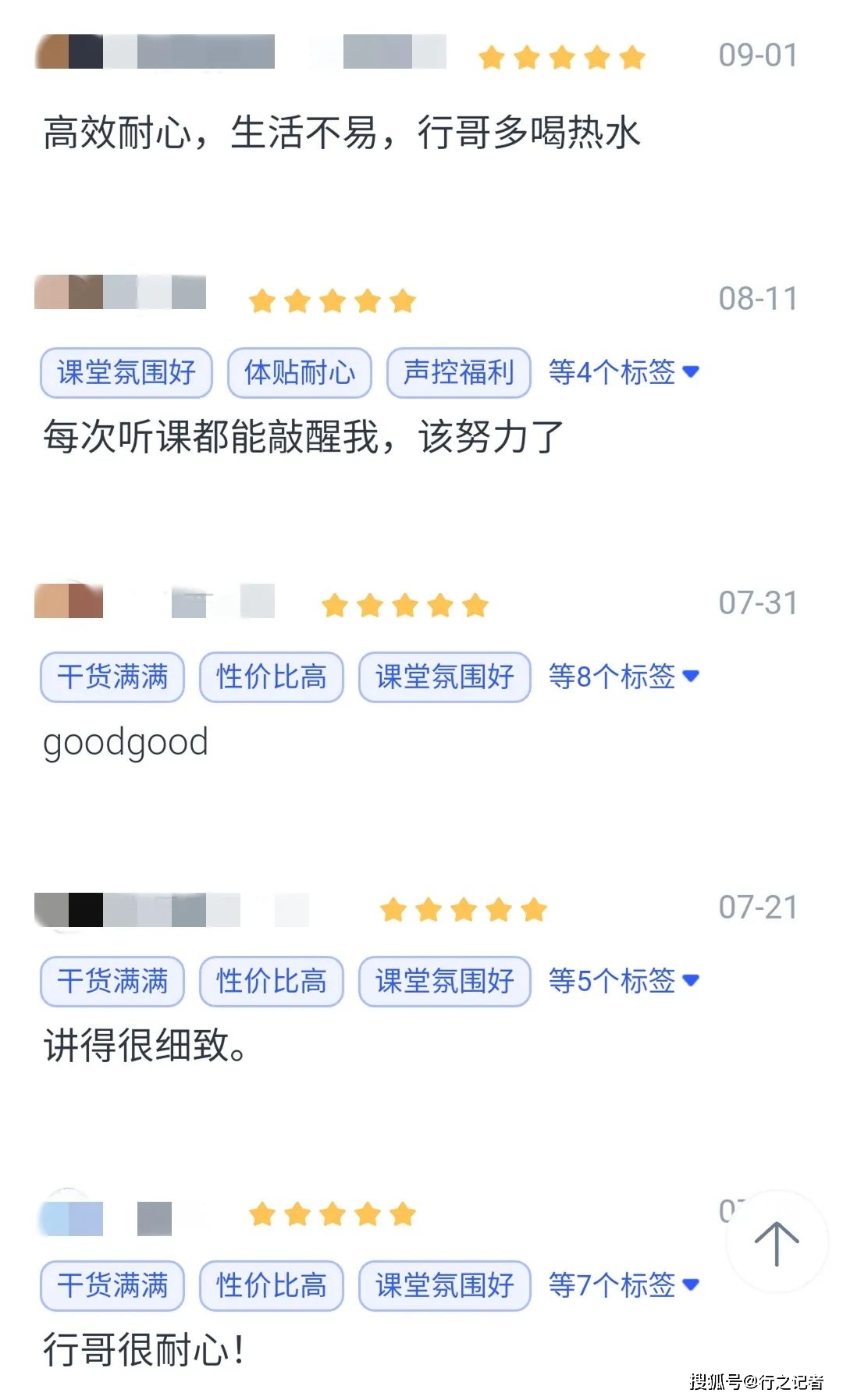
Task: Click the avatar of the 09-01 reviewer
Action: click(59, 53)
